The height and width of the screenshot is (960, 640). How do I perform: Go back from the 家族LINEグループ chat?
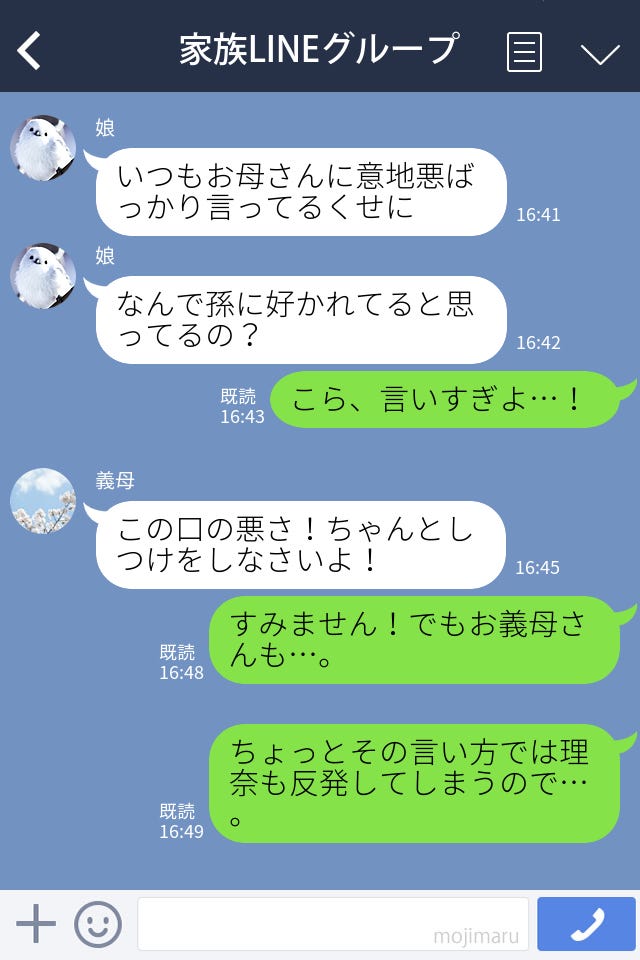point(30,50)
